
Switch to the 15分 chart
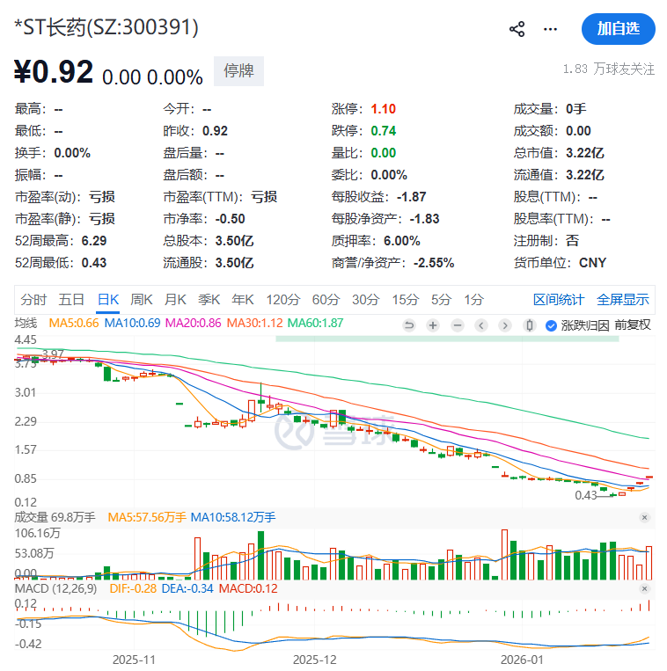point(404,299)
